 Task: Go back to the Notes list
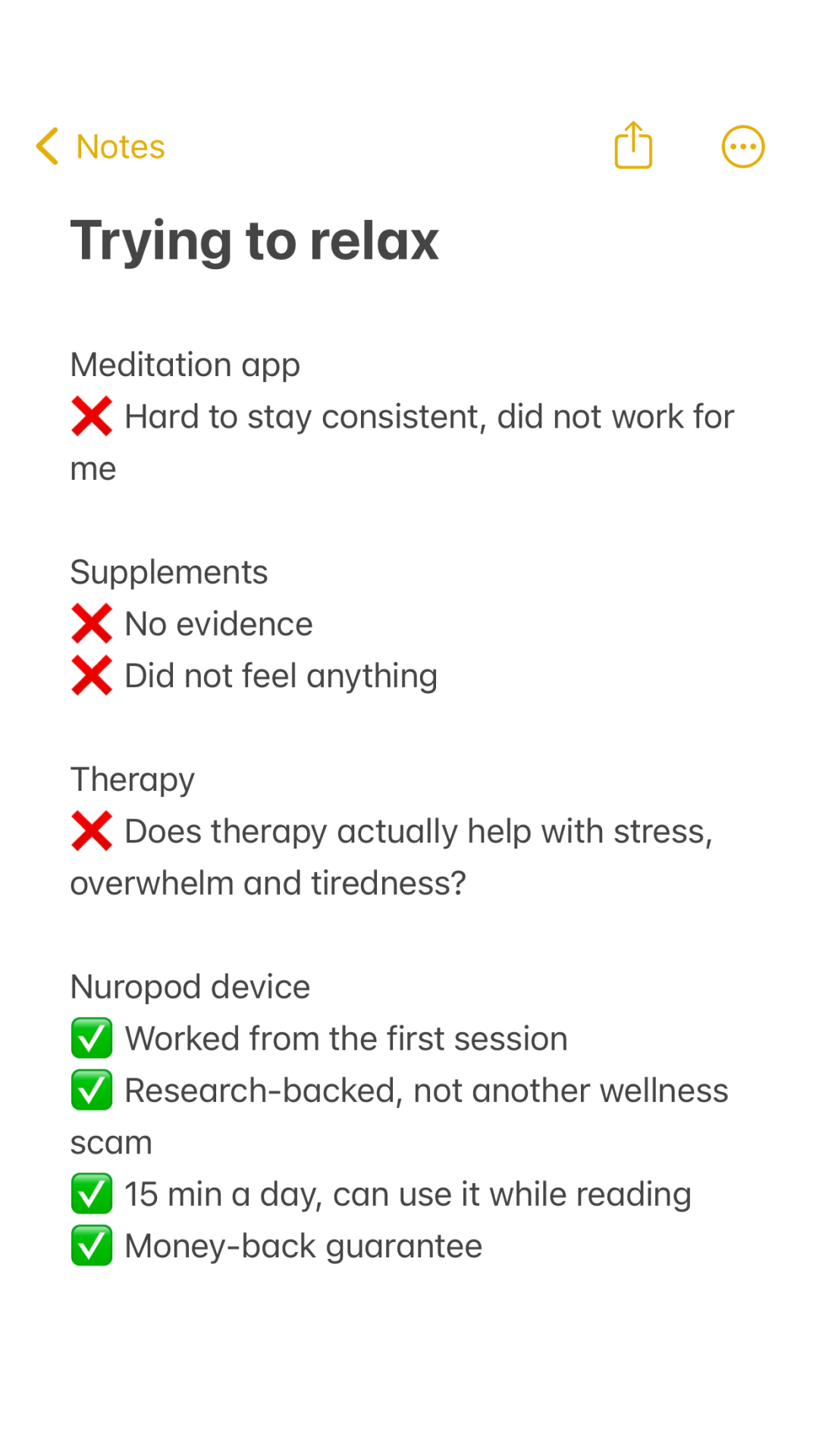[x=100, y=146]
